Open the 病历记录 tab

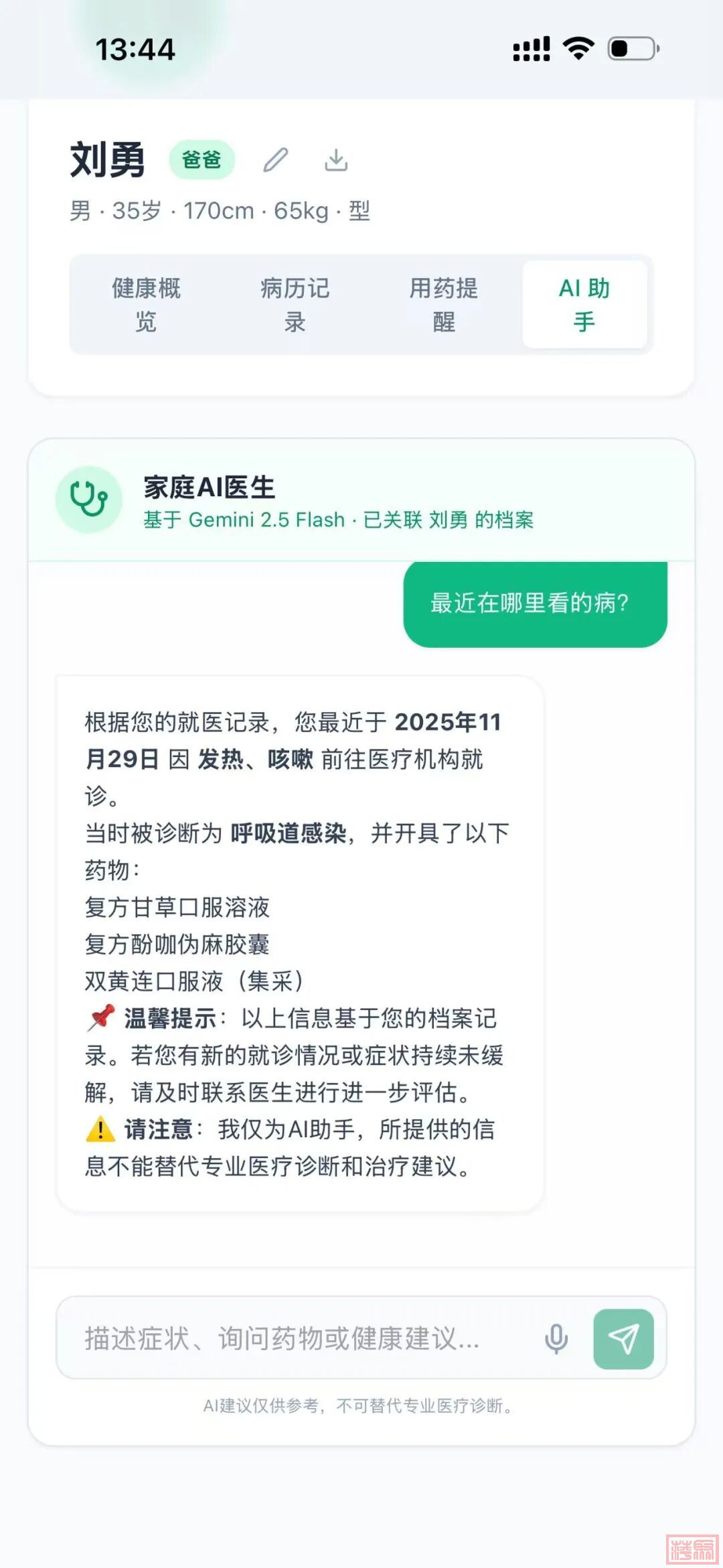295,305
